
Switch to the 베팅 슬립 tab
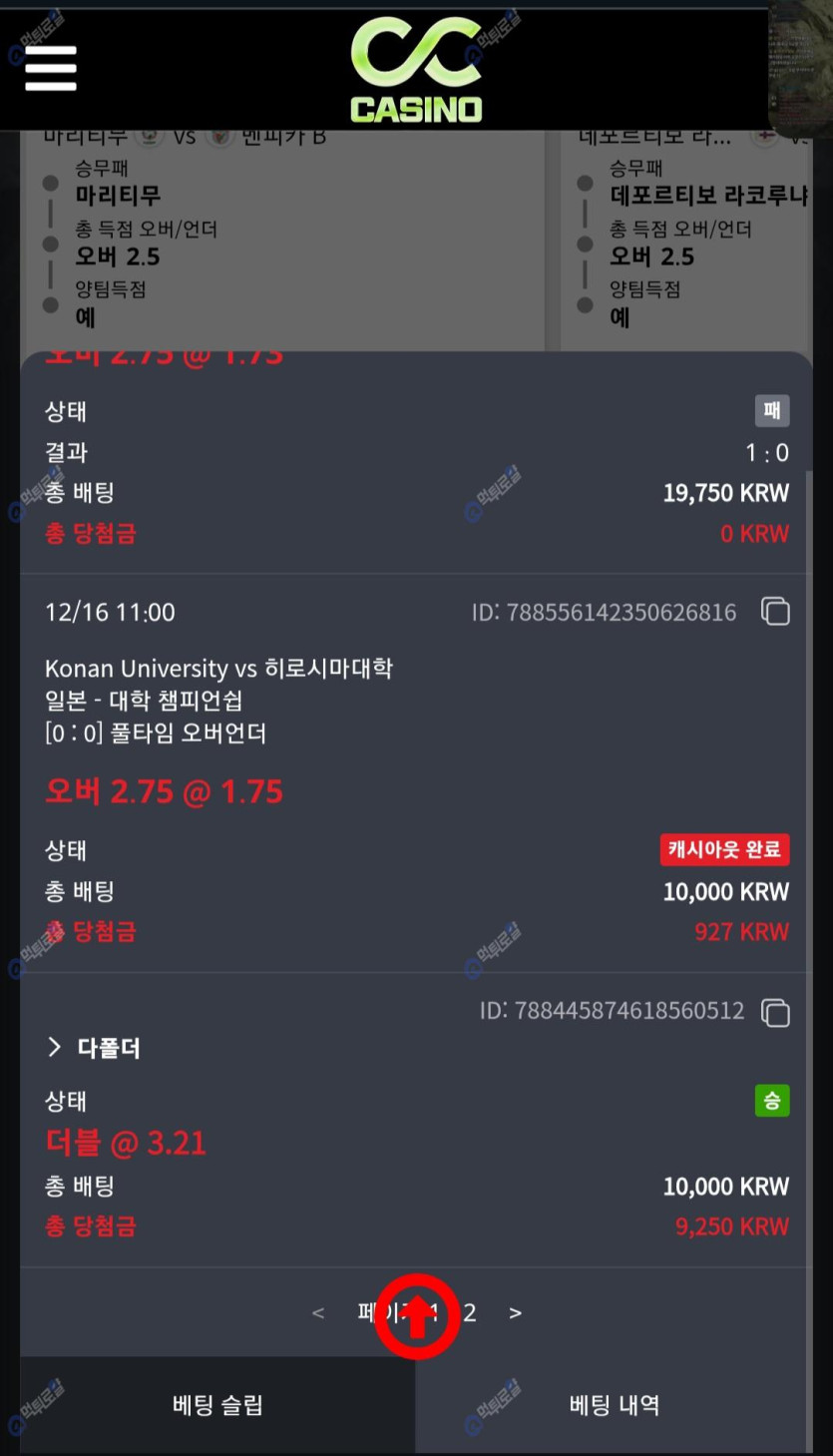point(217,1405)
